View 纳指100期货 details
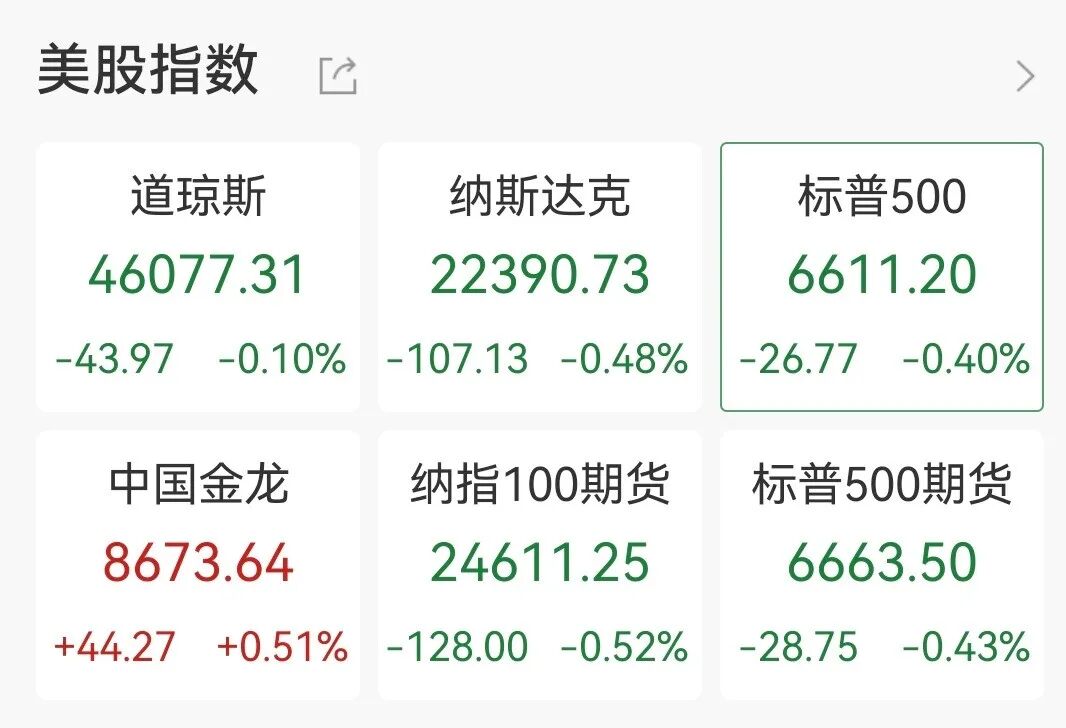 (x=540, y=565)
